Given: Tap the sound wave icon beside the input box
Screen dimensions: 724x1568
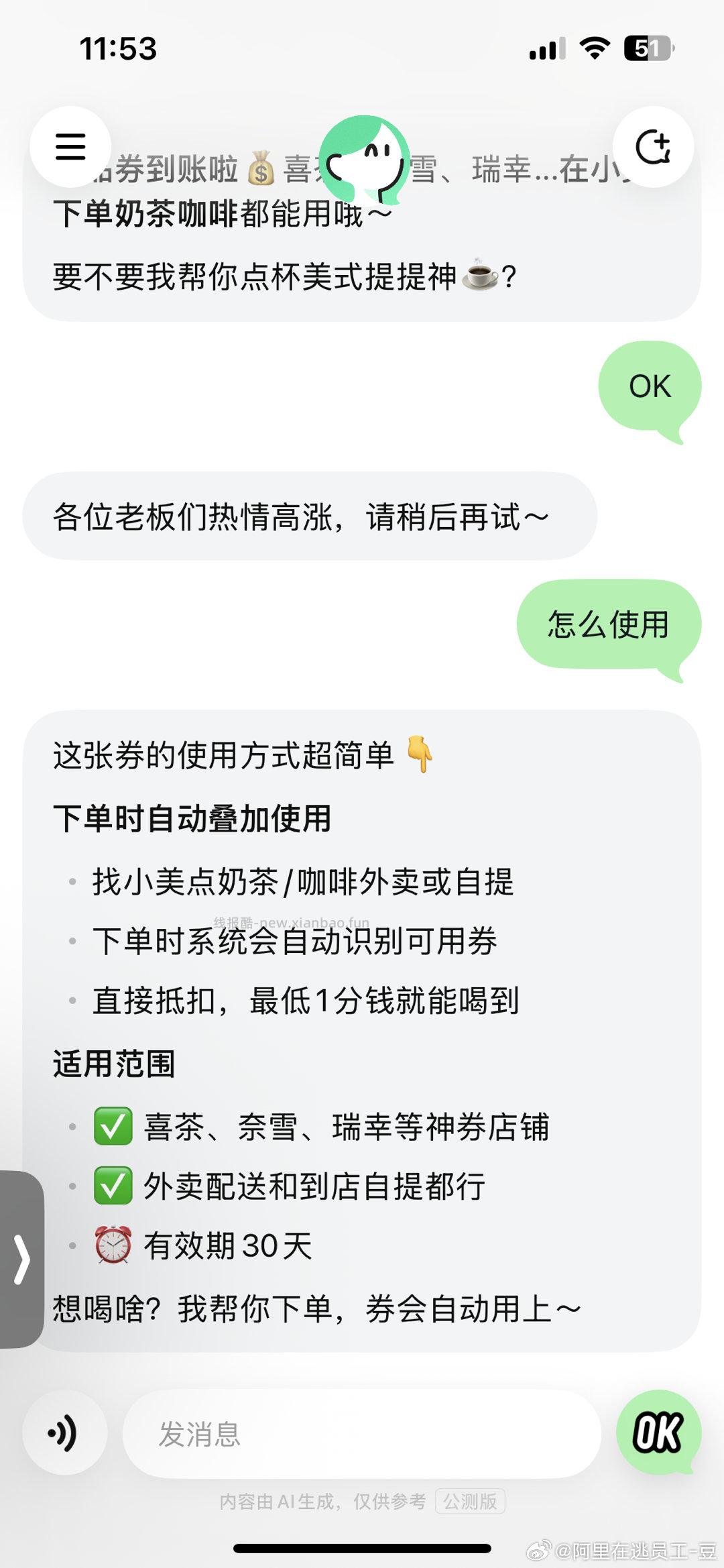Looking at the screenshot, I should click(x=64, y=1432).
